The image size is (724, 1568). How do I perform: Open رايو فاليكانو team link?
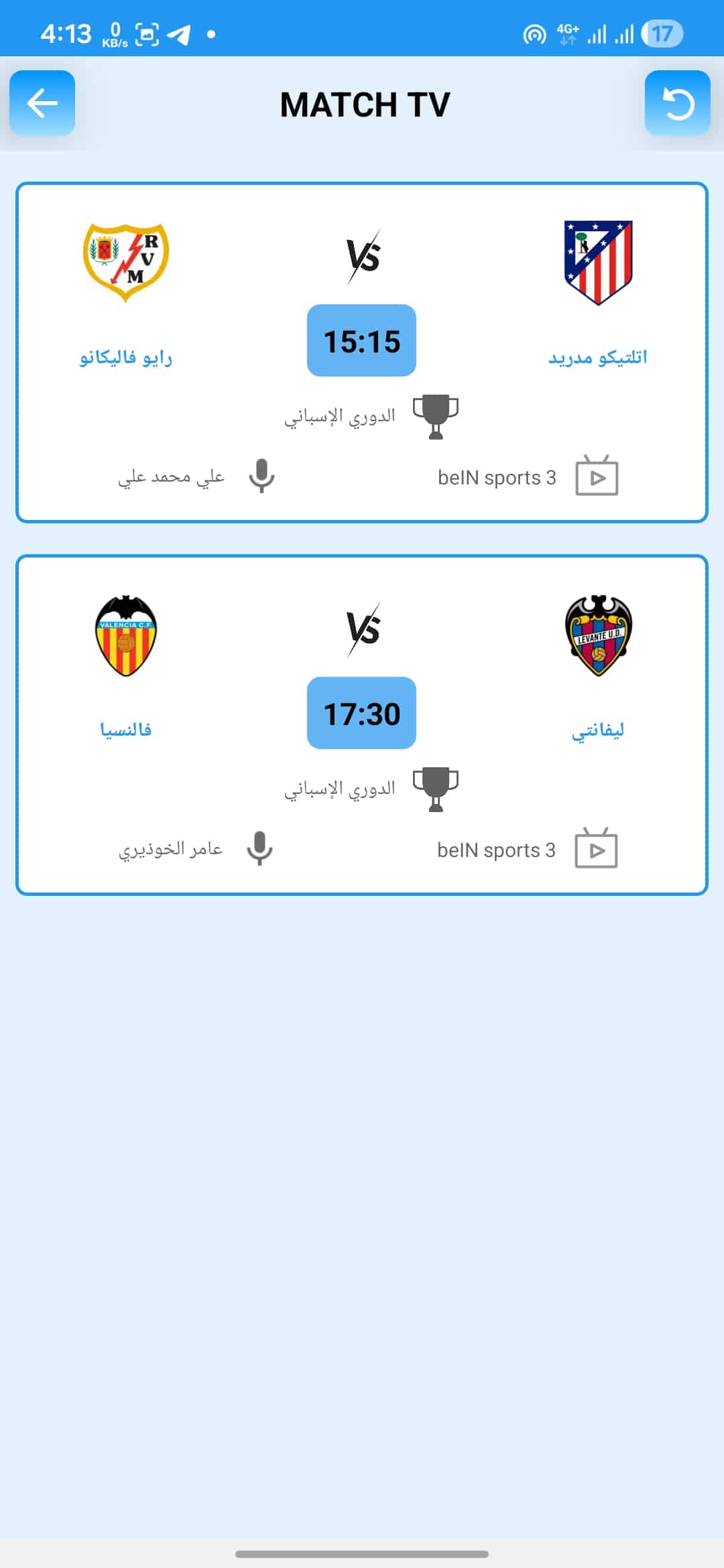tap(125, 359)
